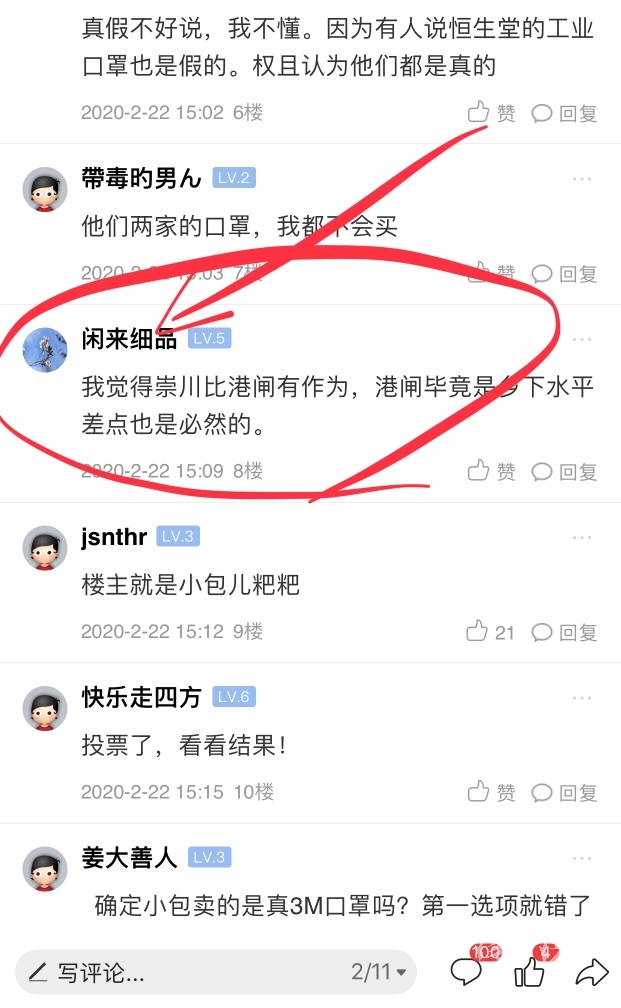Like 快乐走四方's comment
This screenshot has width=621, height=1008.
[491, 793]
